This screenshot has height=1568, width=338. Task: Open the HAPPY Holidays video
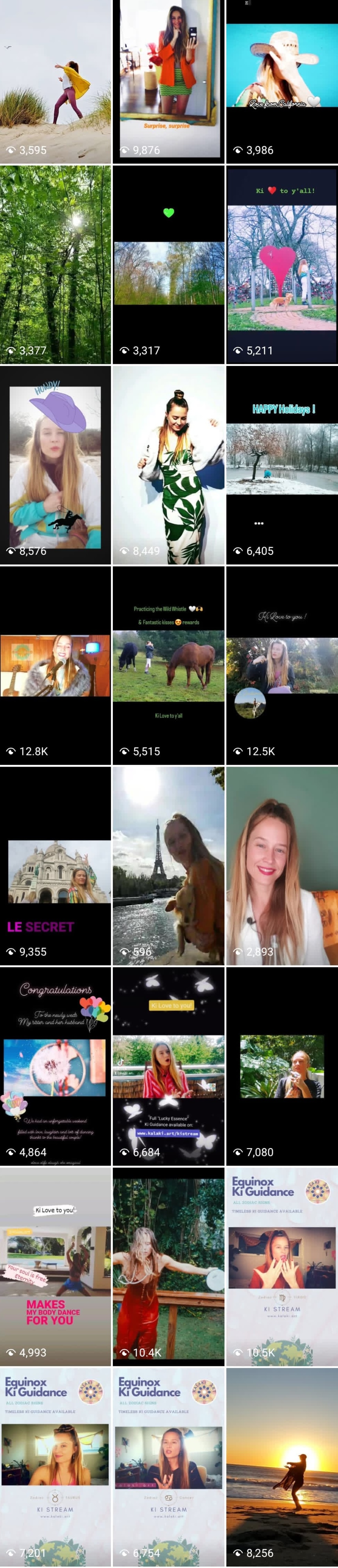pos(282,465)
